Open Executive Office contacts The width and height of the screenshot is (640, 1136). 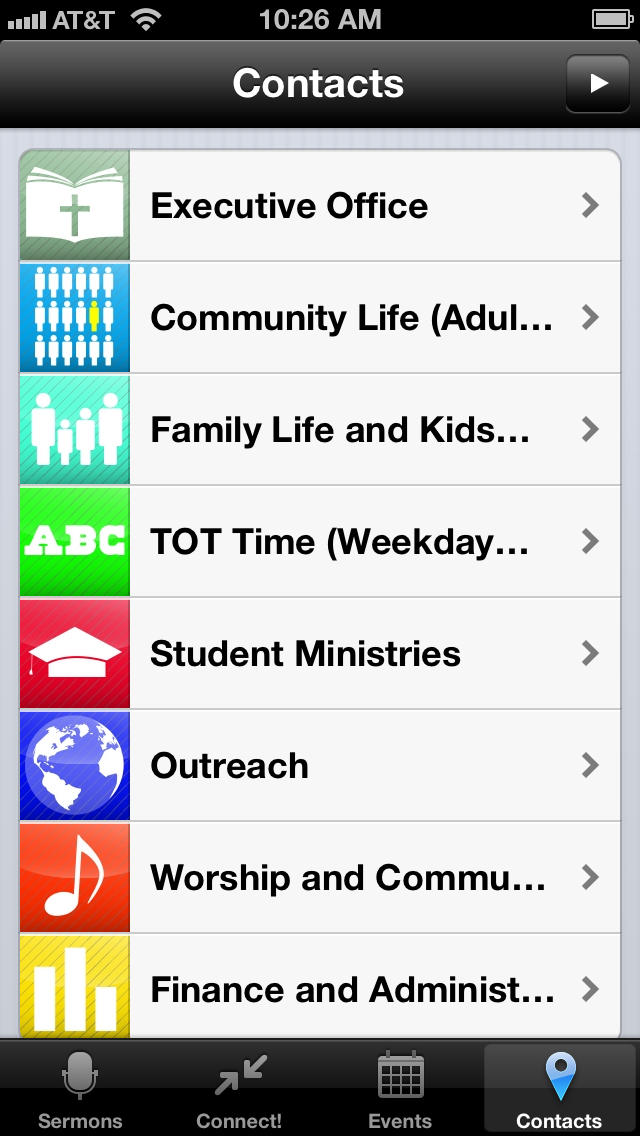click(320, 205)
